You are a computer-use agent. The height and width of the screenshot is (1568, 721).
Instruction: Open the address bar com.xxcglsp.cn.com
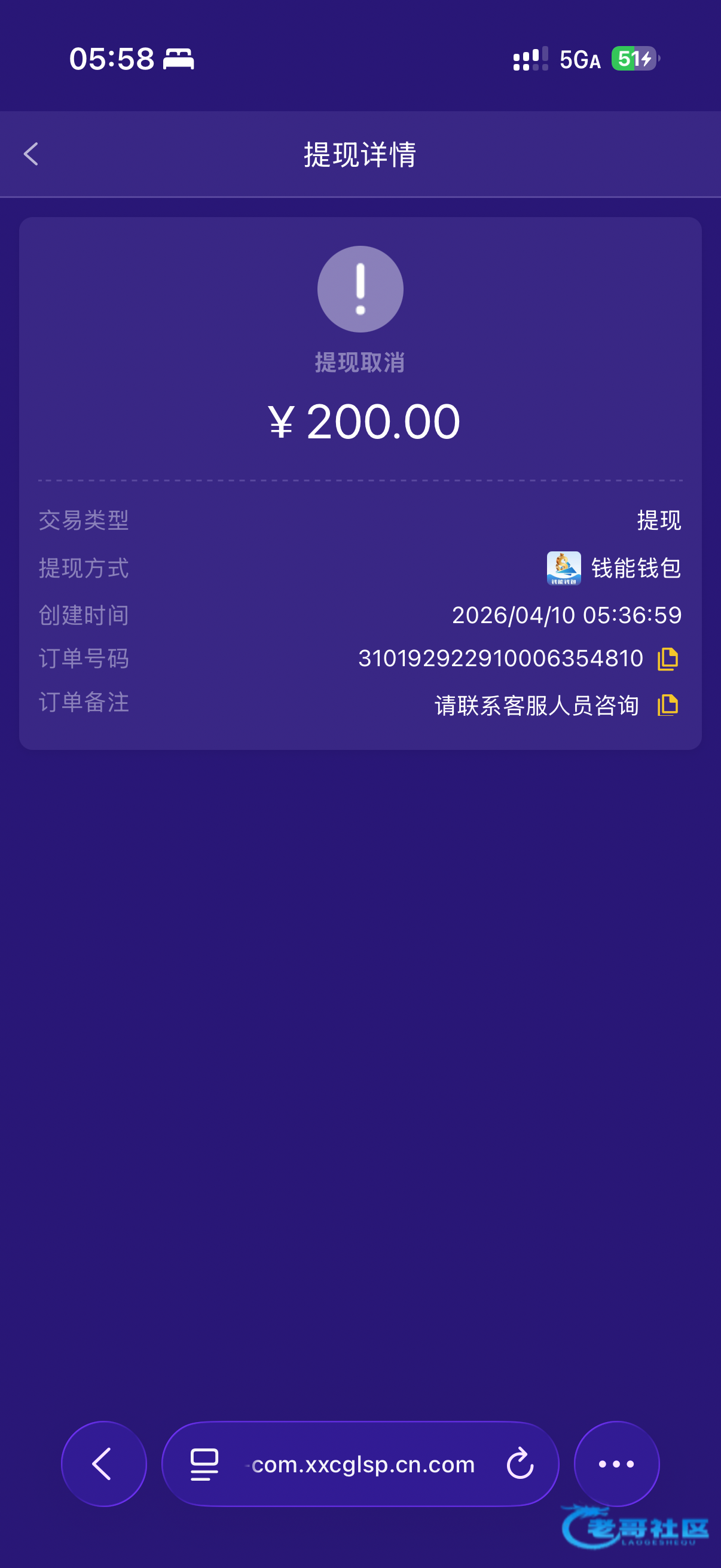pos(363,1464)
